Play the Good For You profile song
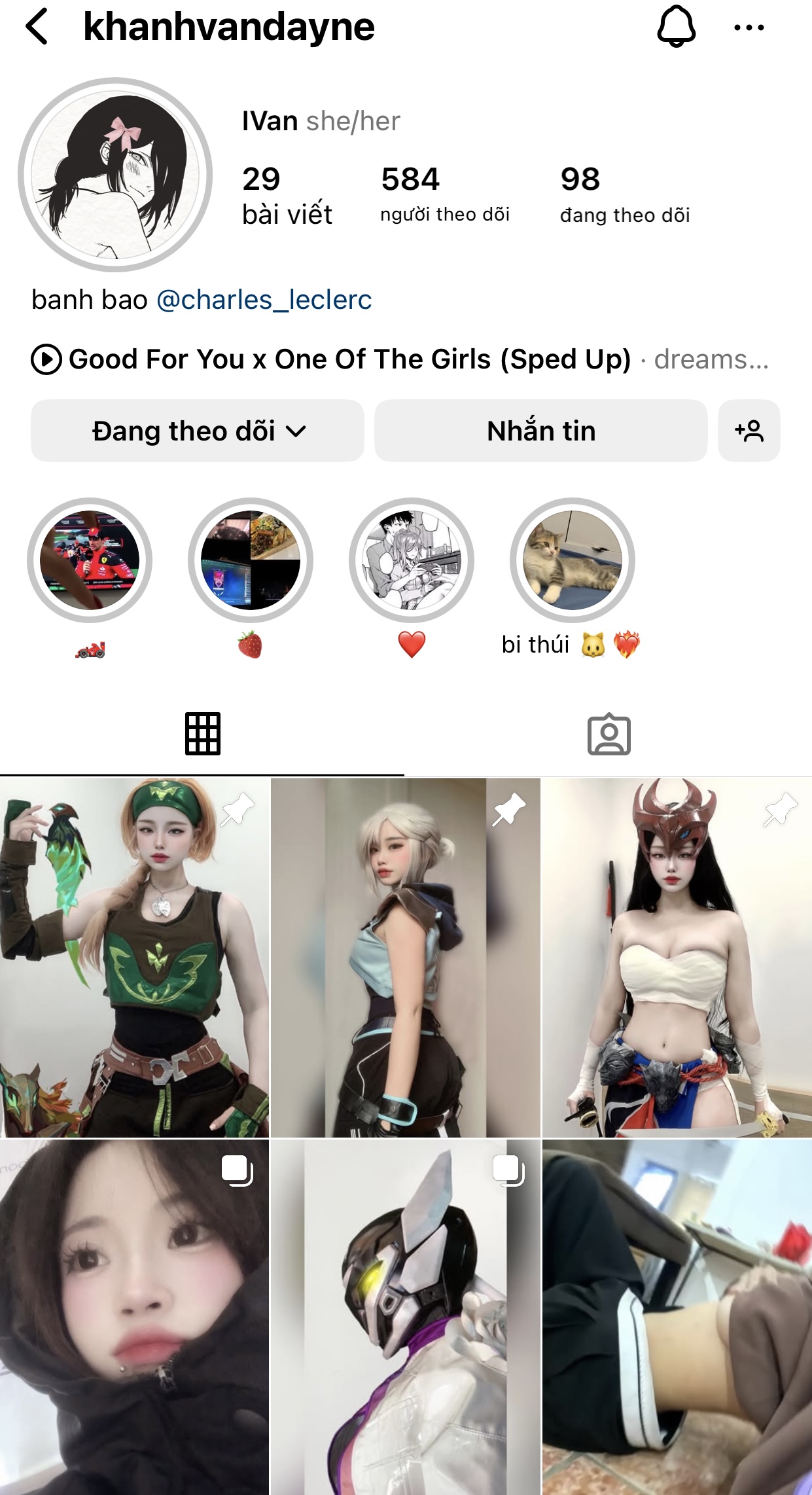The width and height of the screenshot is (812, 1495). [x=46, y=359]
